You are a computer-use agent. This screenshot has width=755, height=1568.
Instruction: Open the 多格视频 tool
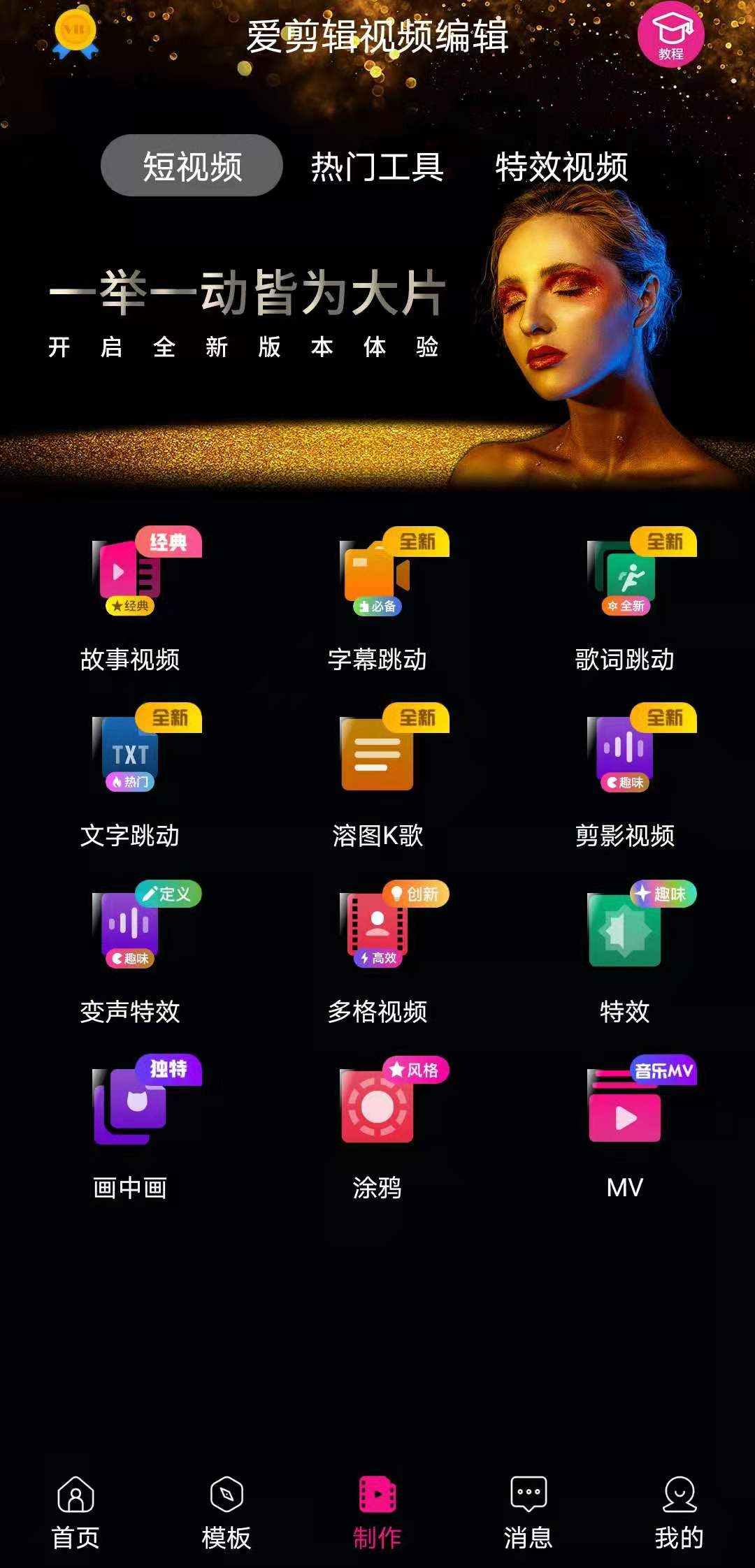point(377,952)
